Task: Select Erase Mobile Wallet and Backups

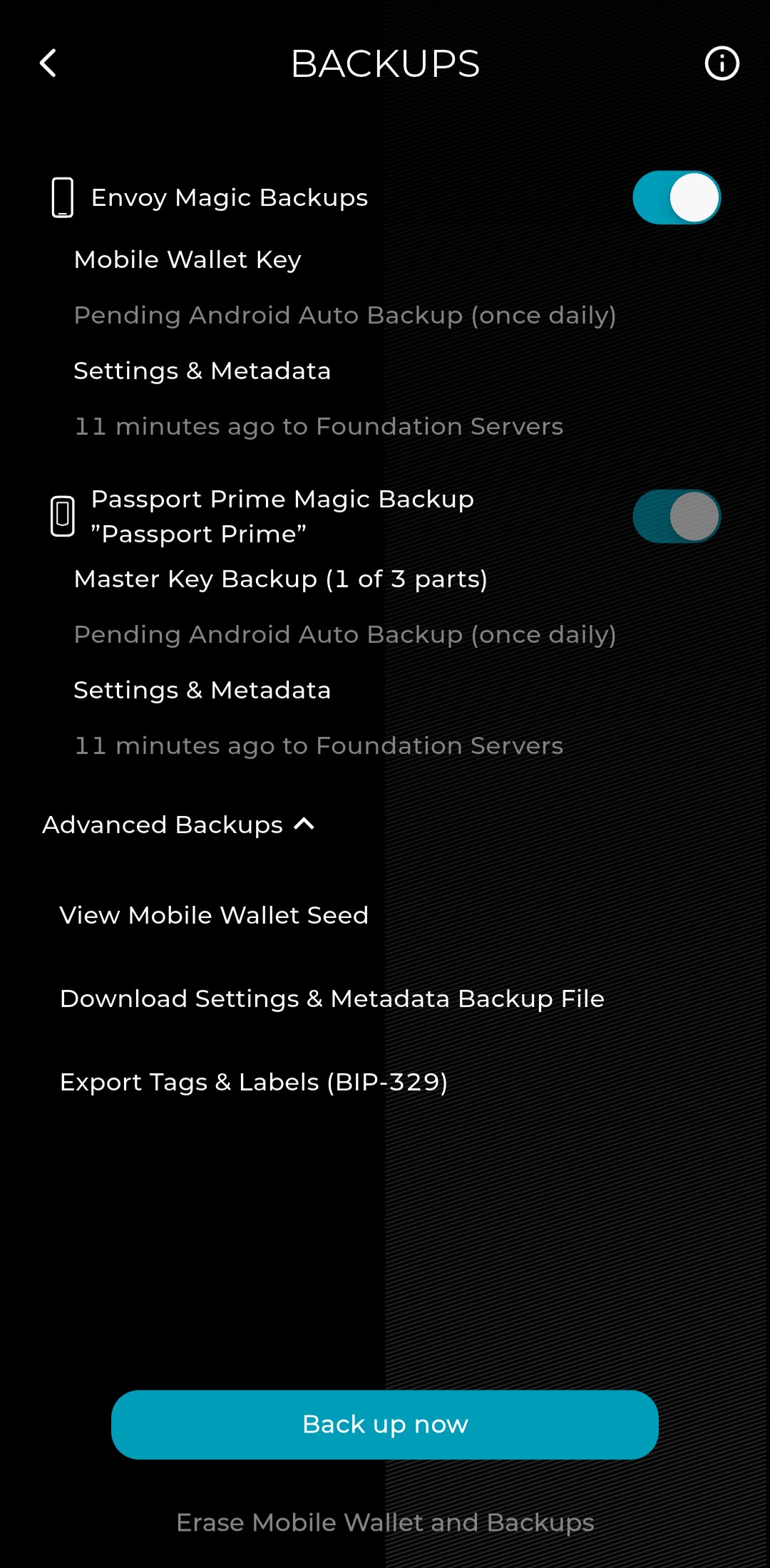Action: click(385, 1522)
